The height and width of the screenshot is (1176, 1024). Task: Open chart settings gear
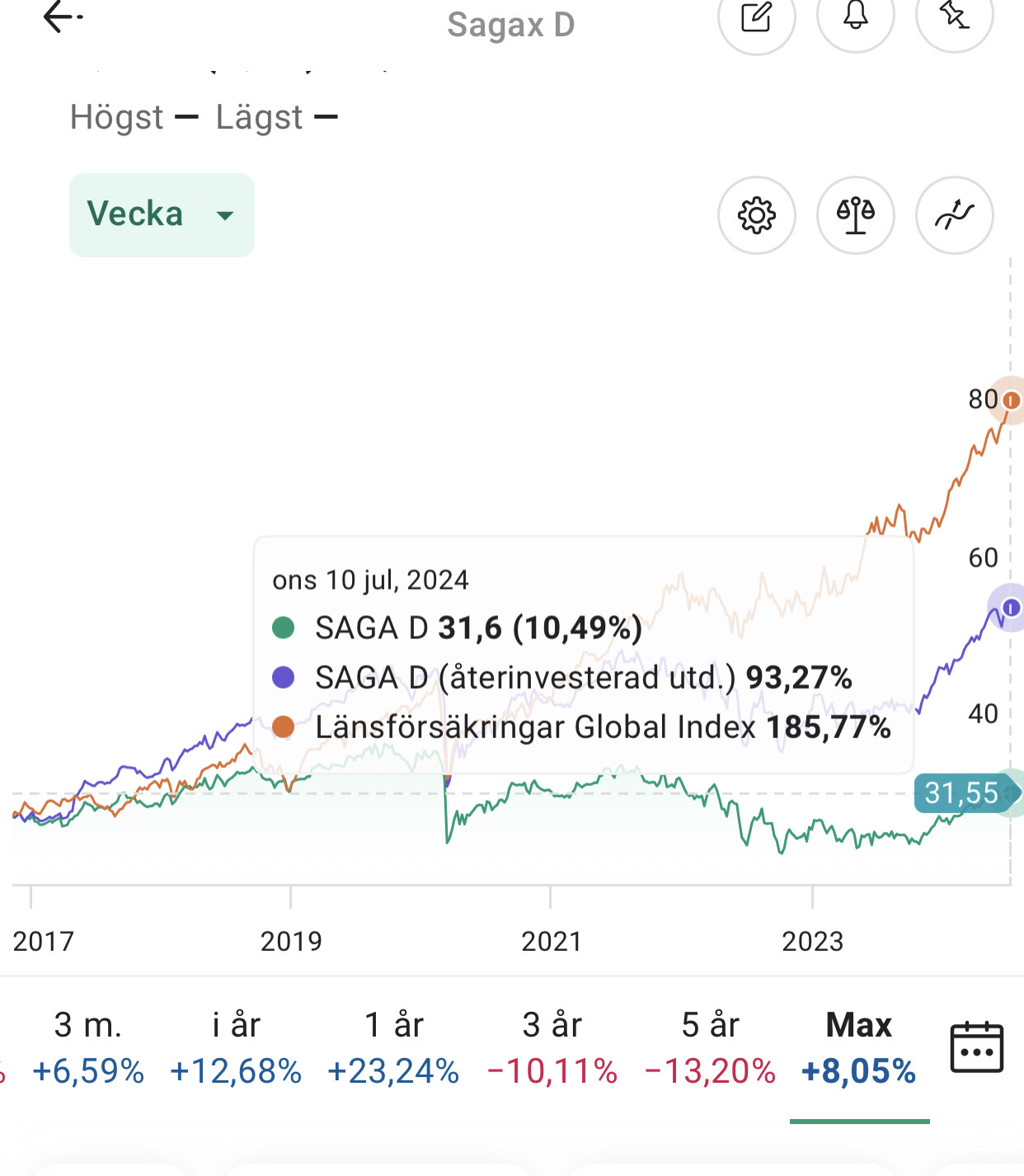[x=756, y=215]
